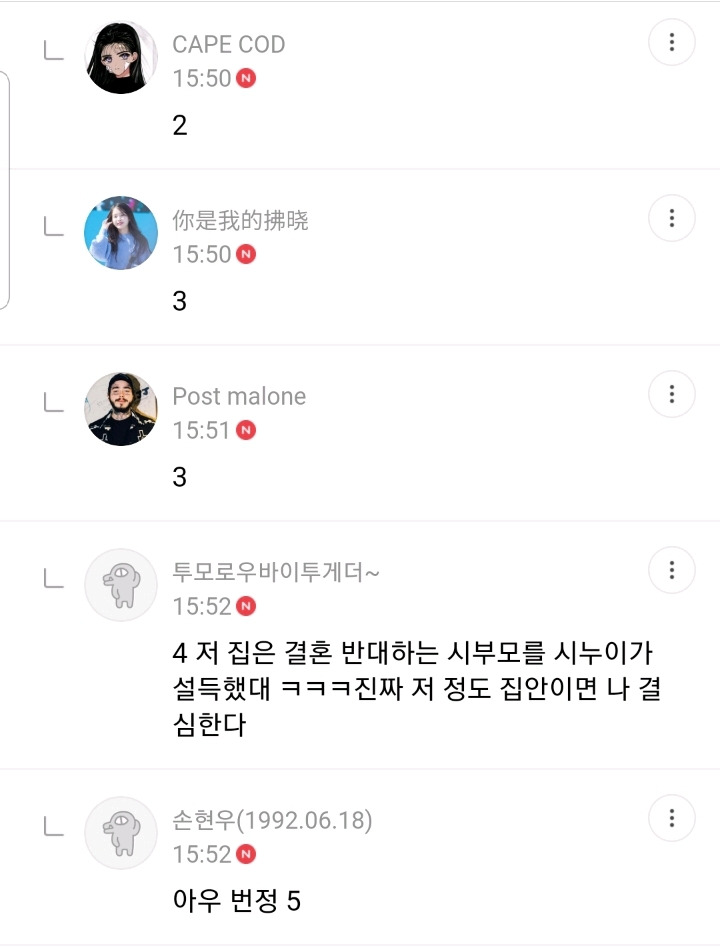Open the avatar of 你是我的拂晓
This screenshot has width=720, height=948.
coord(121,233)
